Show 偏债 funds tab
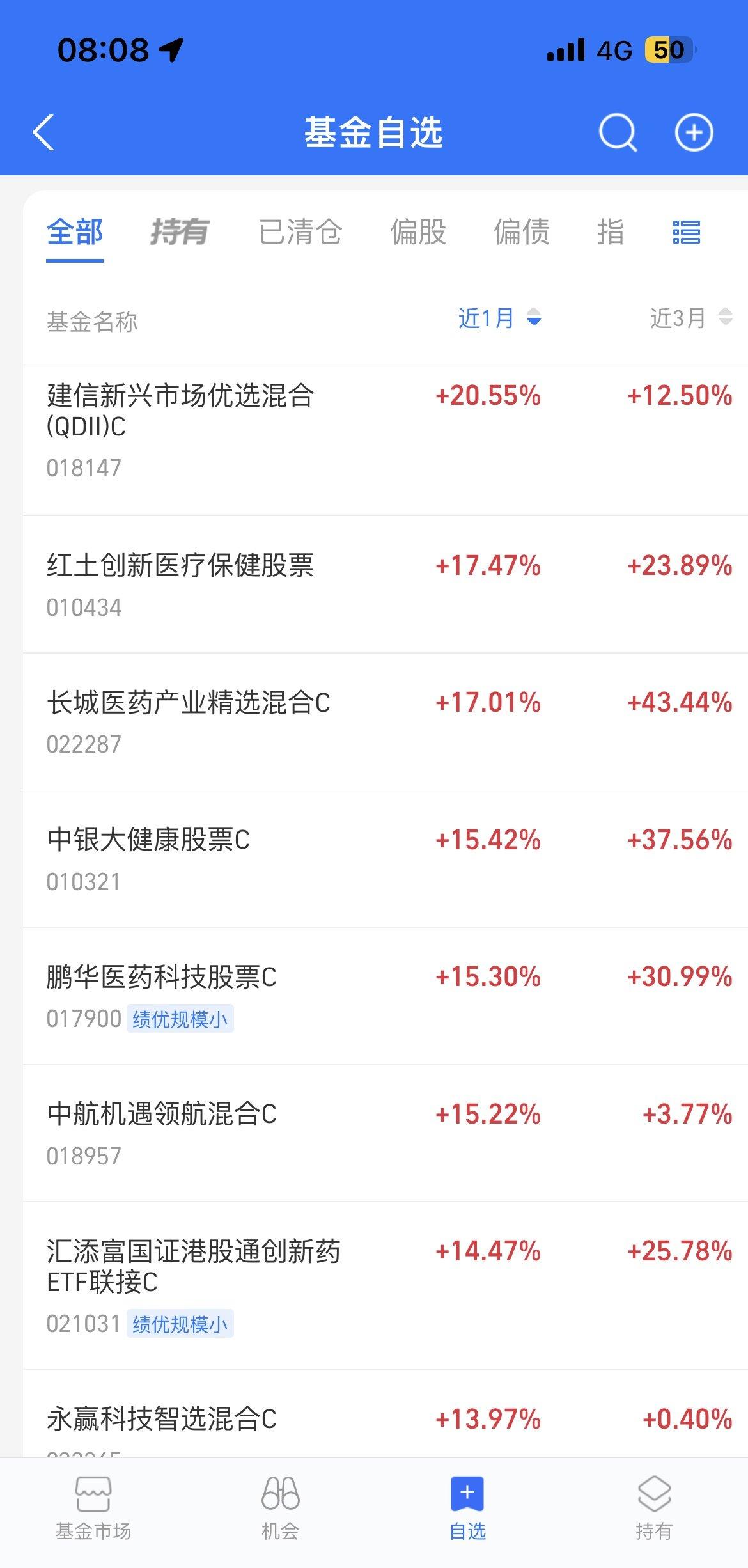Image resolution: width=748 pixels, height=1568 pixels. tap(522, 233)
